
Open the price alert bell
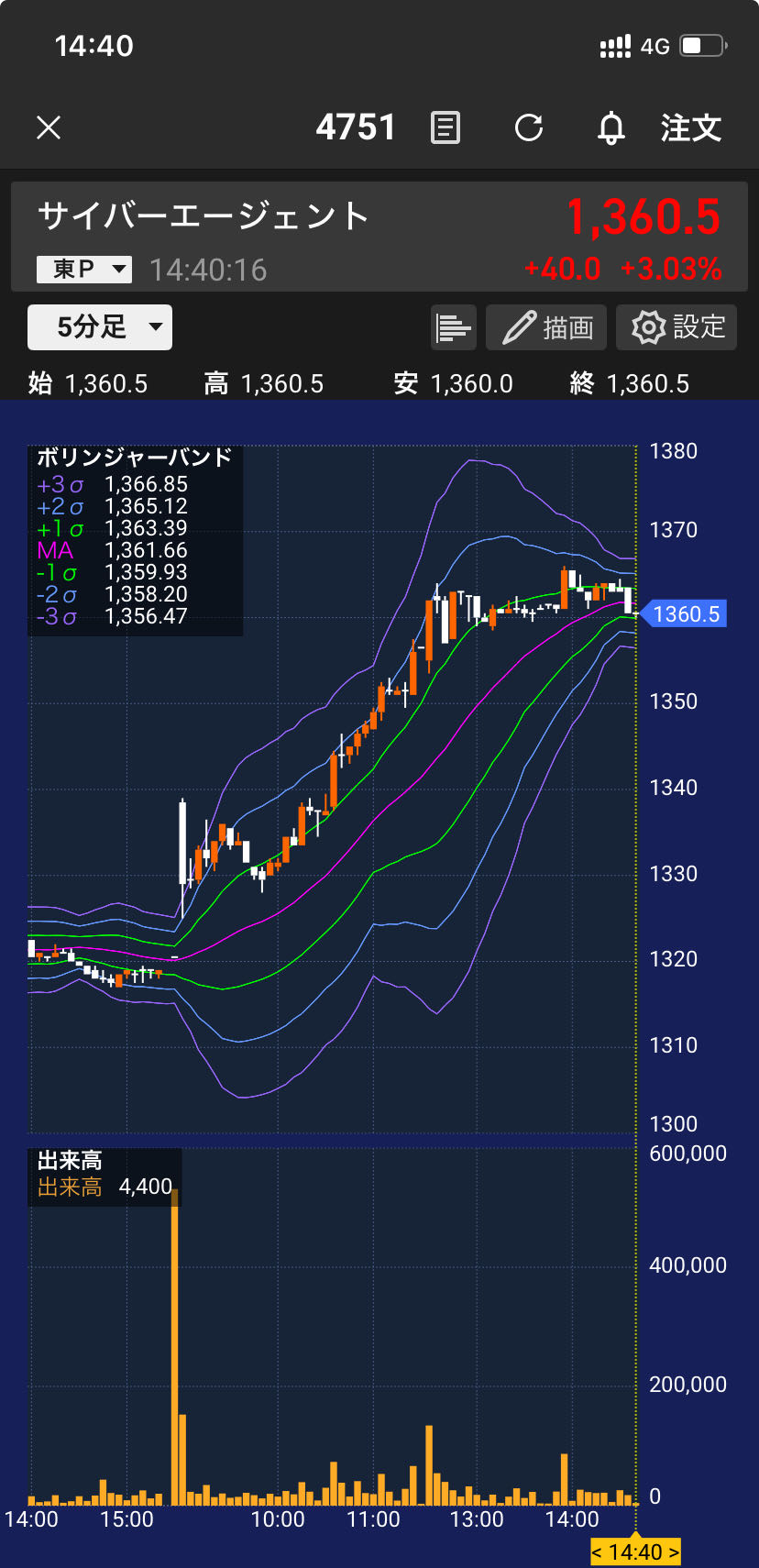click(x=610, y=128)
